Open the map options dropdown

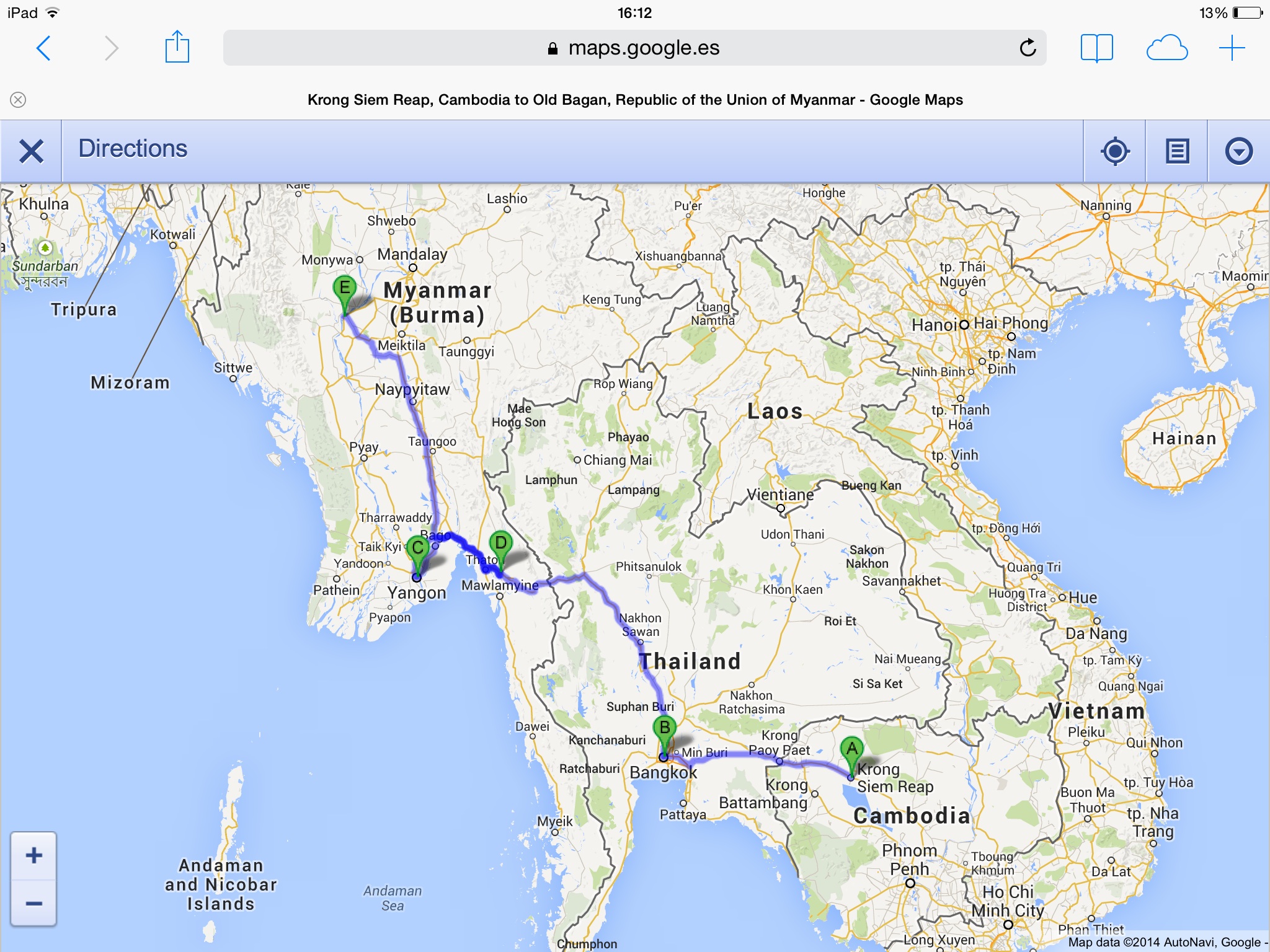pyautogui.click(x=1238, y=151)
